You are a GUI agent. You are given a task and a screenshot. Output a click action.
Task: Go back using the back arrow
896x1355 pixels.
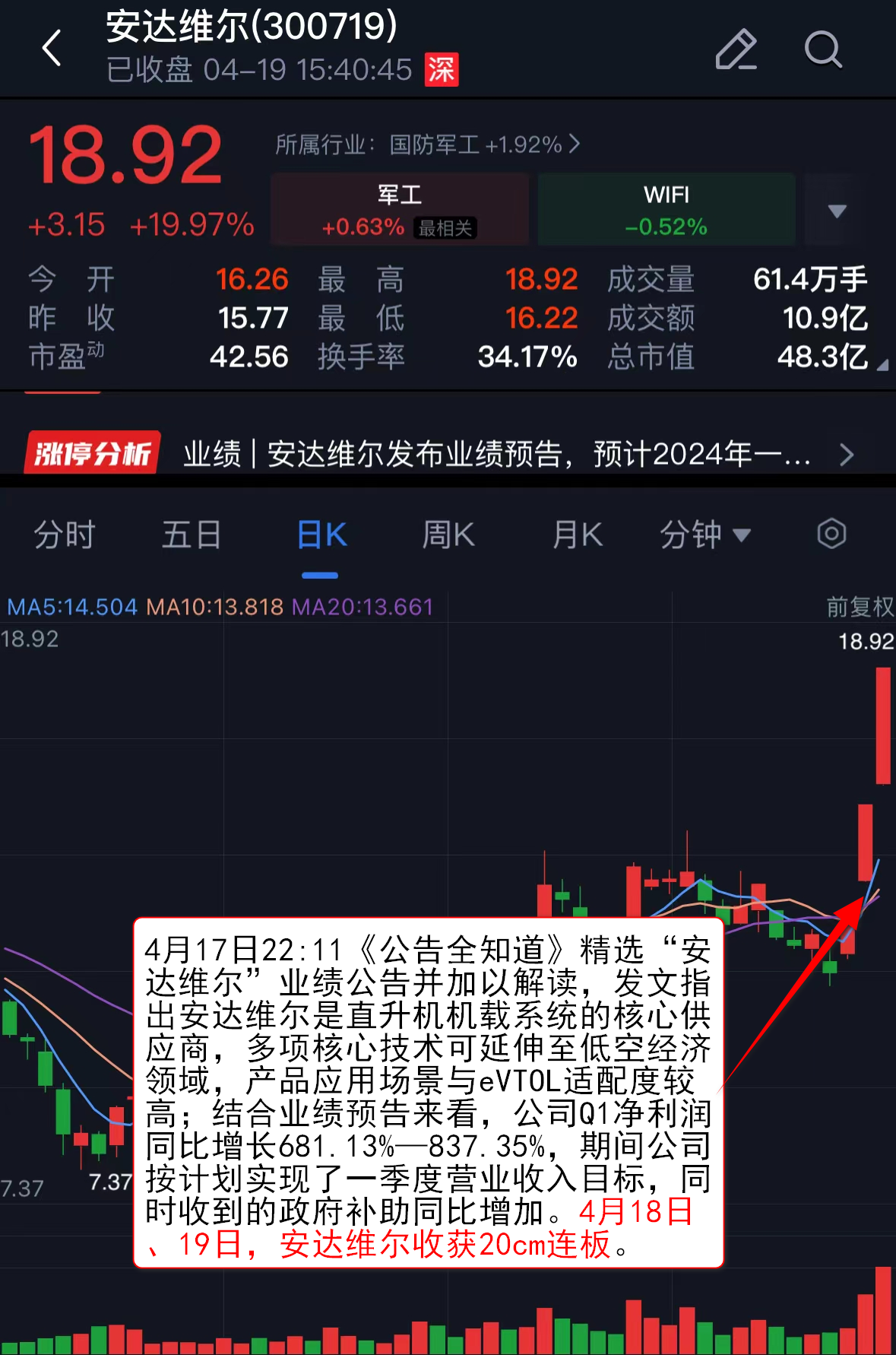52,49
